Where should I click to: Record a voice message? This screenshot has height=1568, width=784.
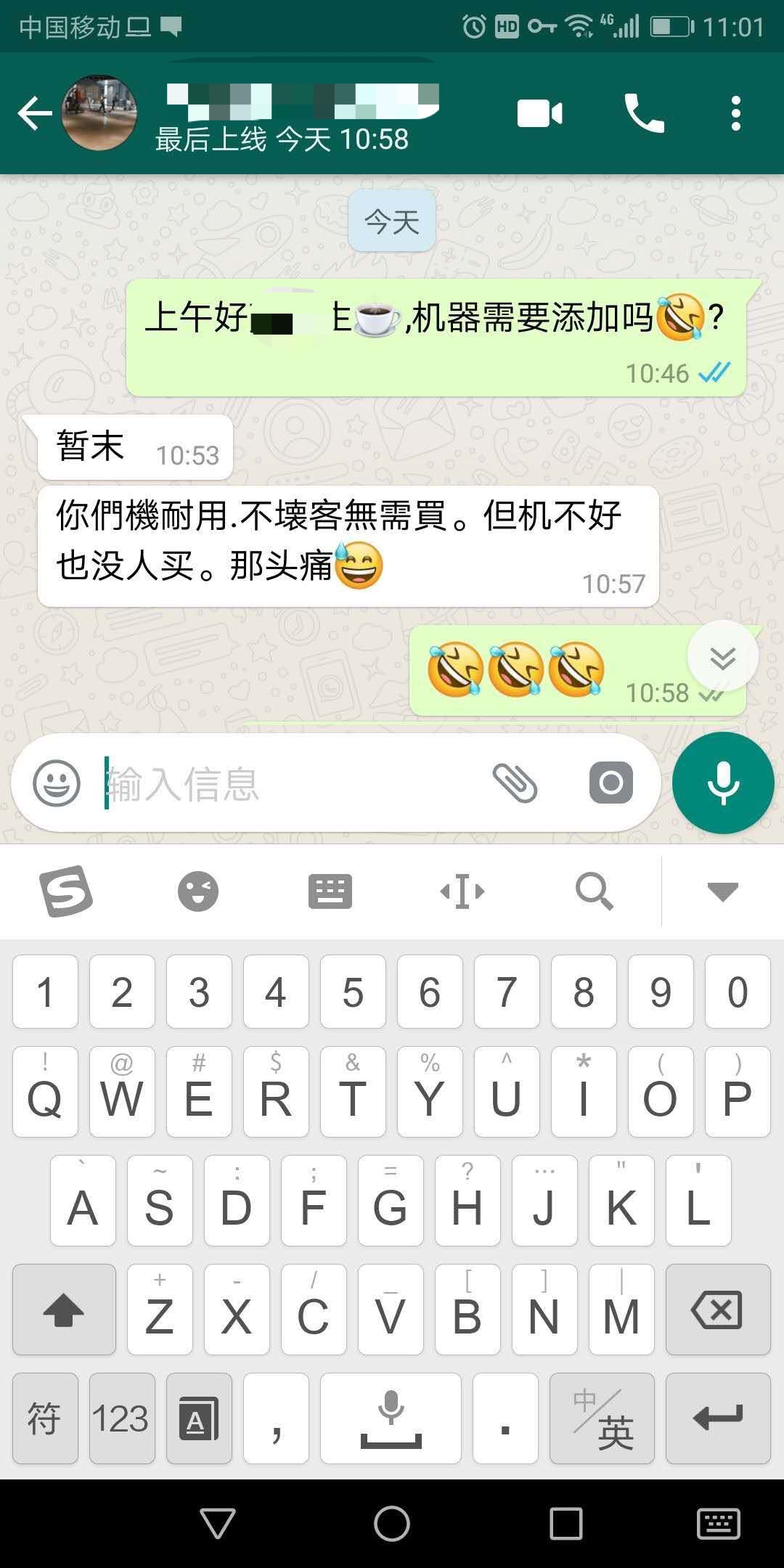coord(723,783)
